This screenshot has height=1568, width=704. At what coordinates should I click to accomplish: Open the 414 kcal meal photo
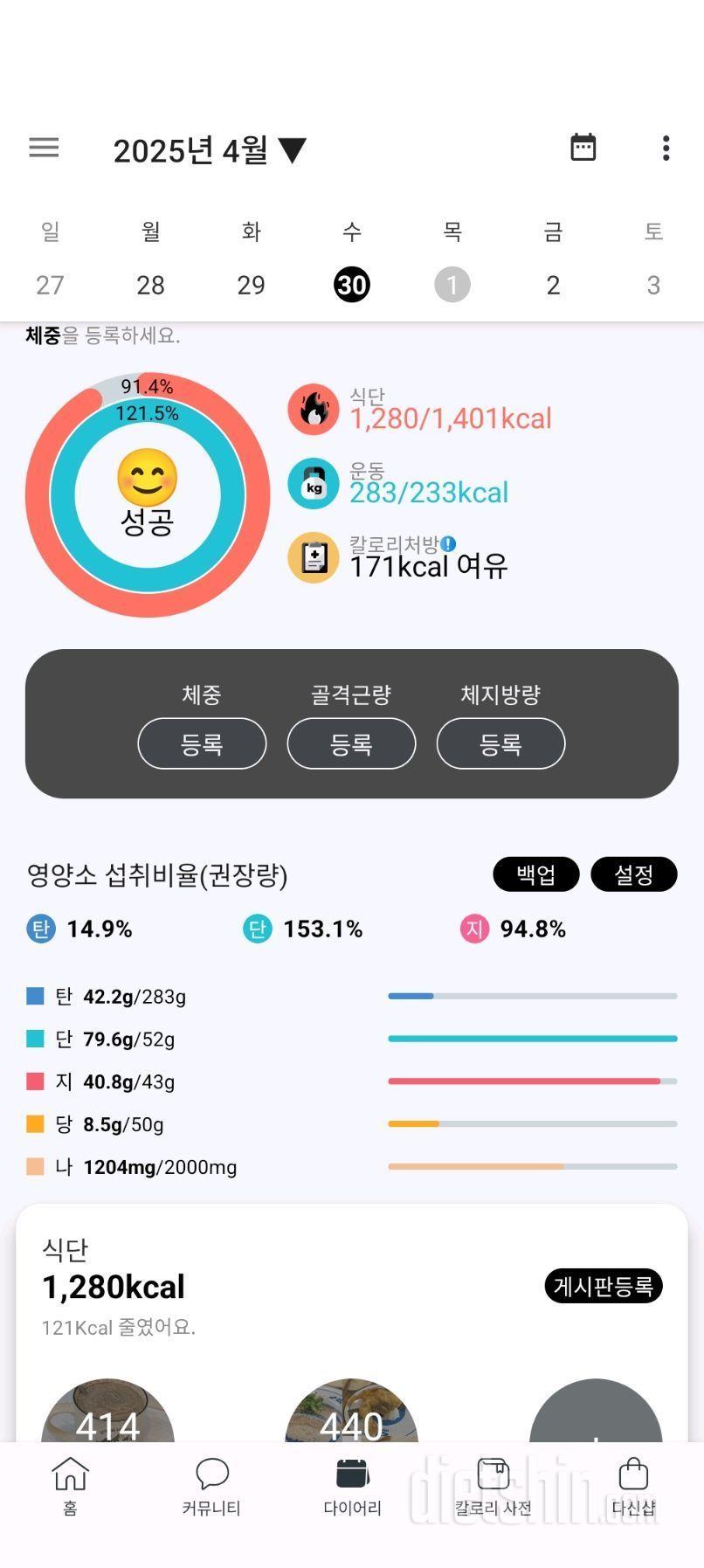107,1415
